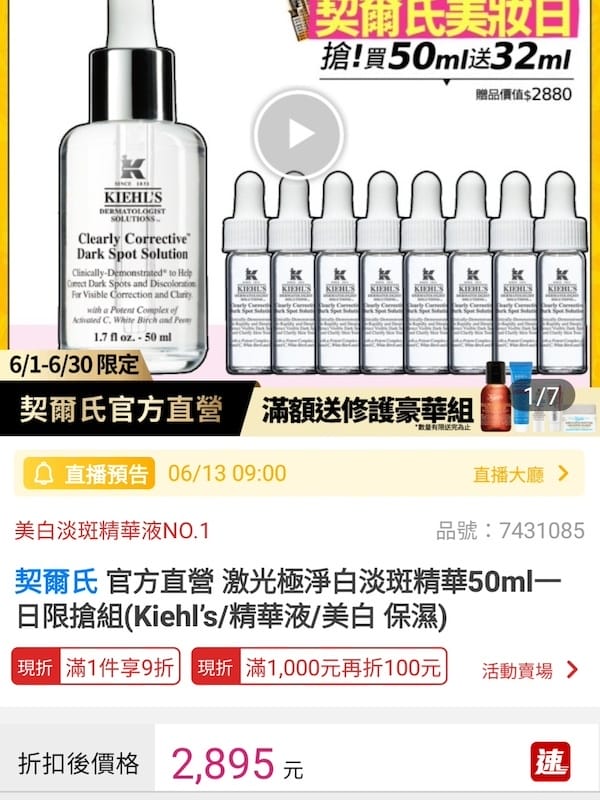View 滿1件享9折 discount details
Image resolution: width=600 pixels, height=800 pixels.
tap(98, 666)
